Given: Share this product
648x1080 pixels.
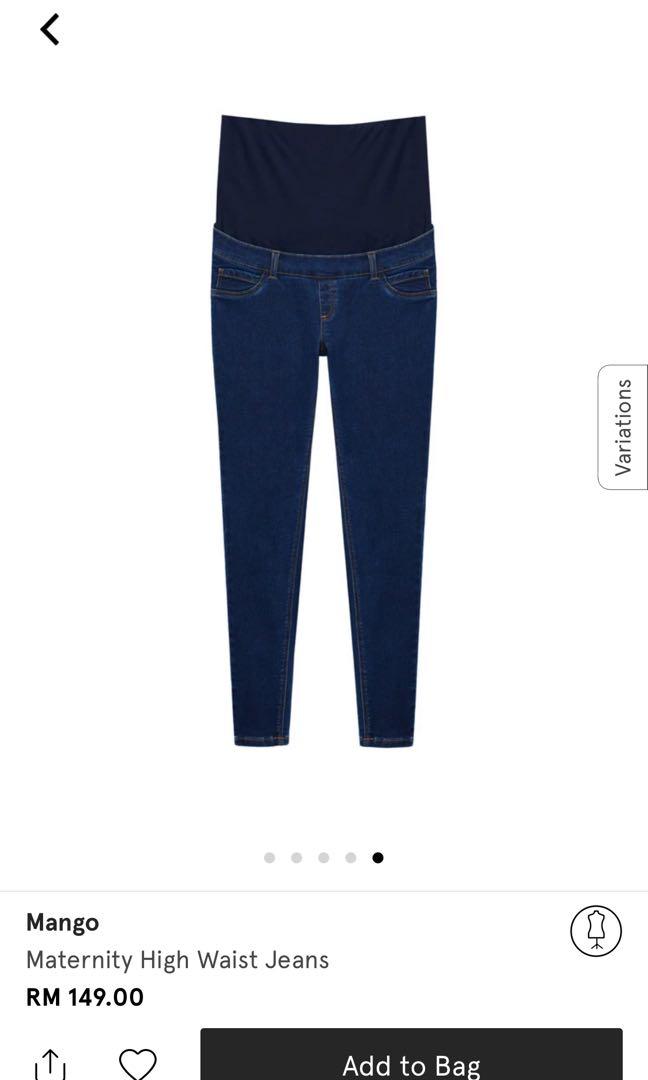Looking at the screenshot, I should [x=50, y=1064].
